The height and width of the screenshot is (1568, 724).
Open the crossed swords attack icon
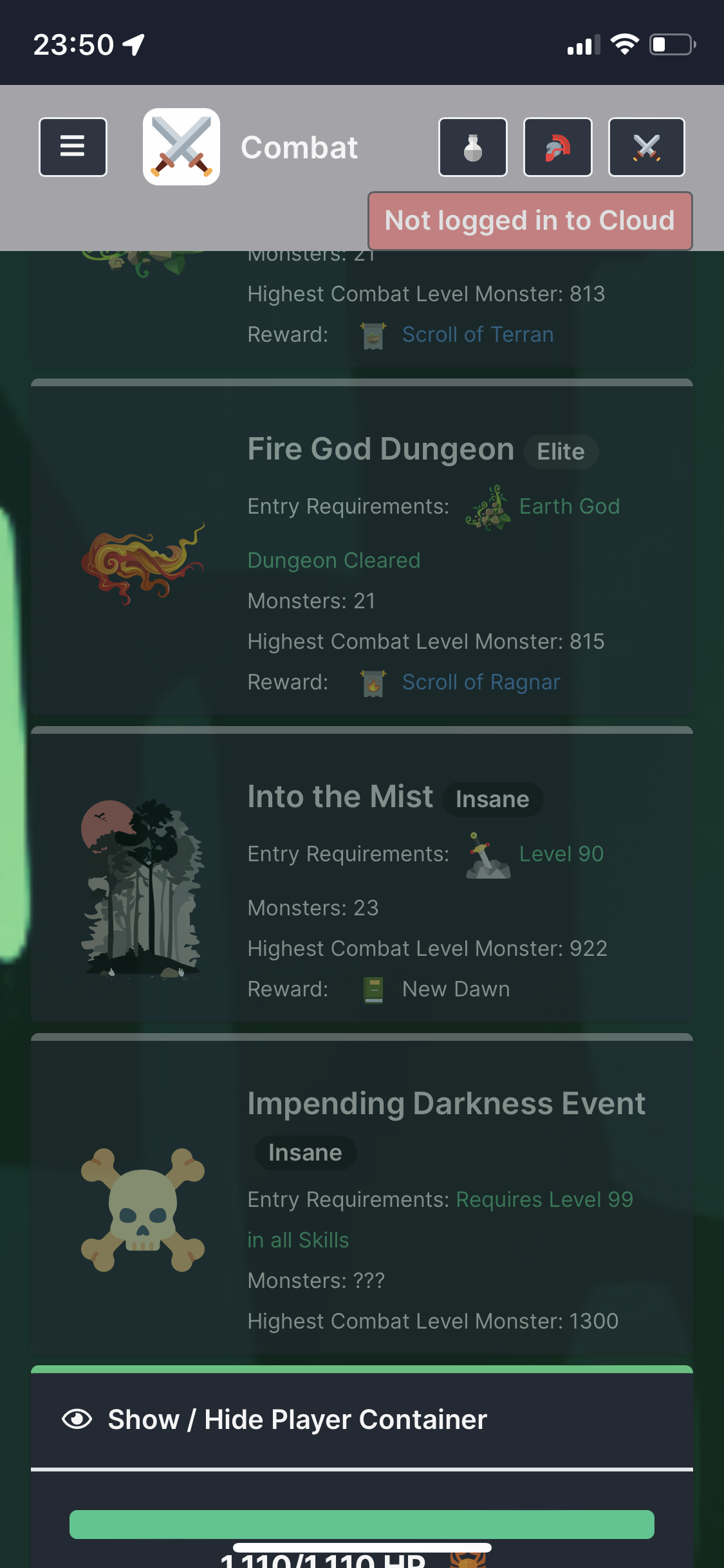coord(646,147)
